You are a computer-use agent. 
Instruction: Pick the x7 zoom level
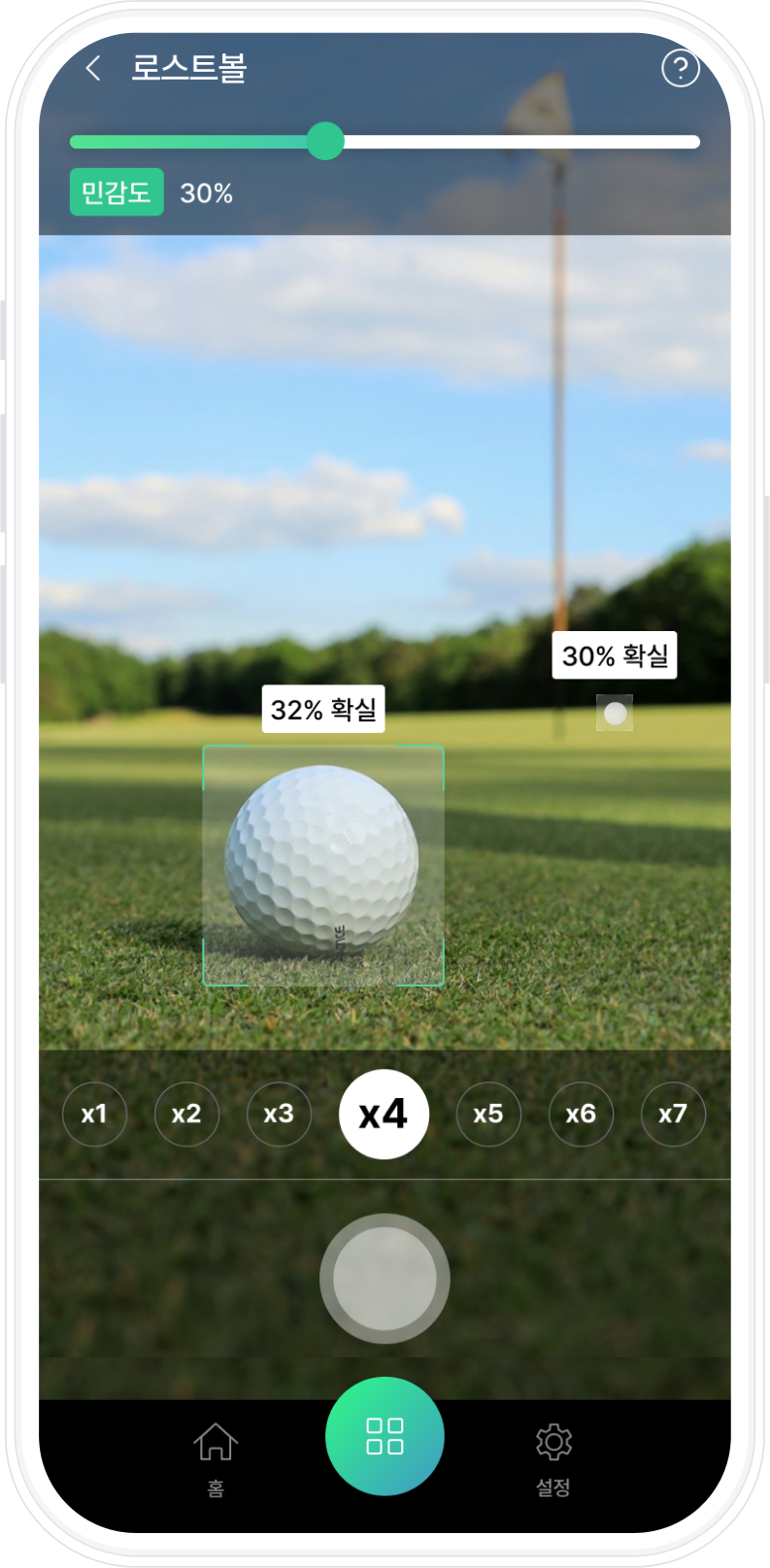(673, 1114)
